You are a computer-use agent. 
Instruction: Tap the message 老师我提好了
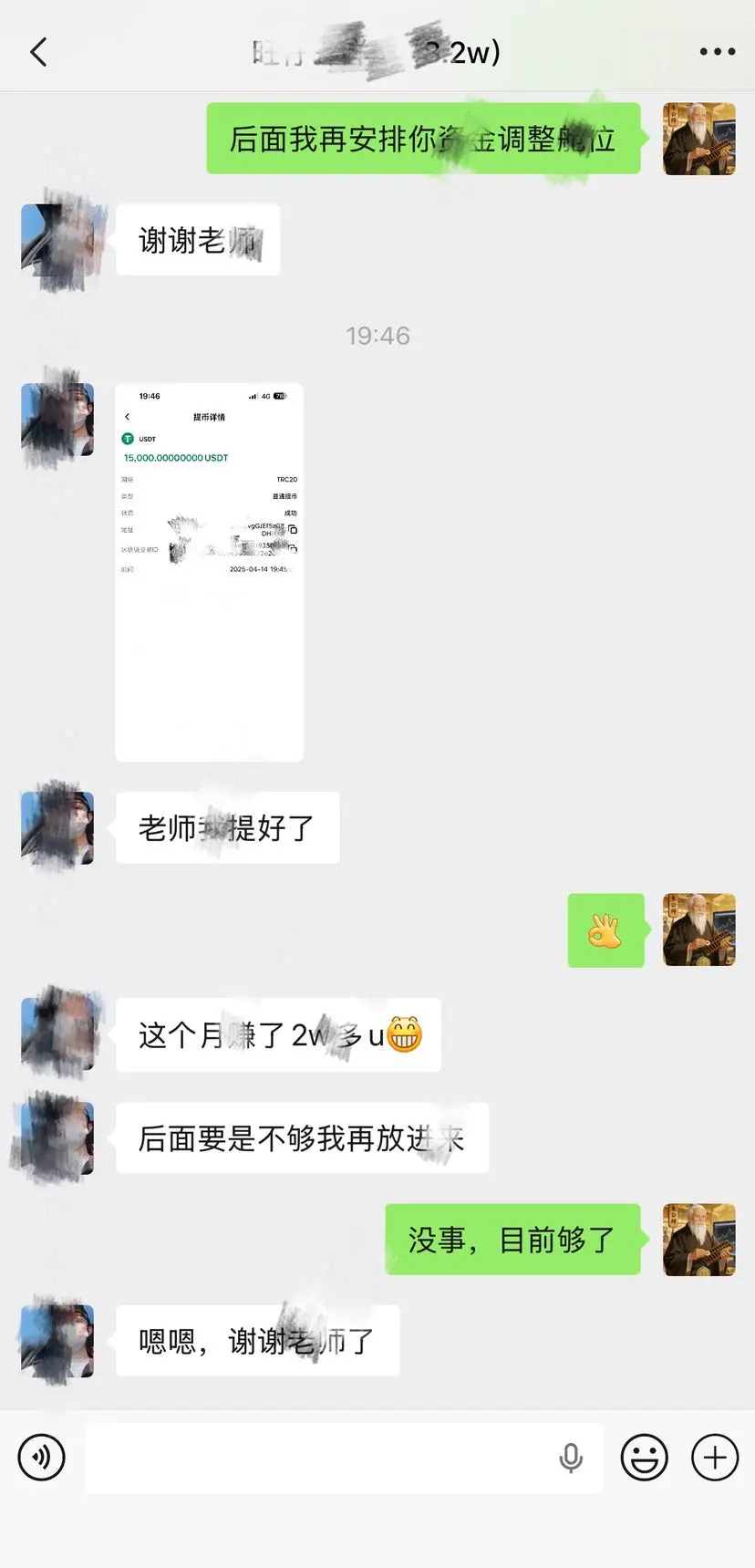[226, 826]
